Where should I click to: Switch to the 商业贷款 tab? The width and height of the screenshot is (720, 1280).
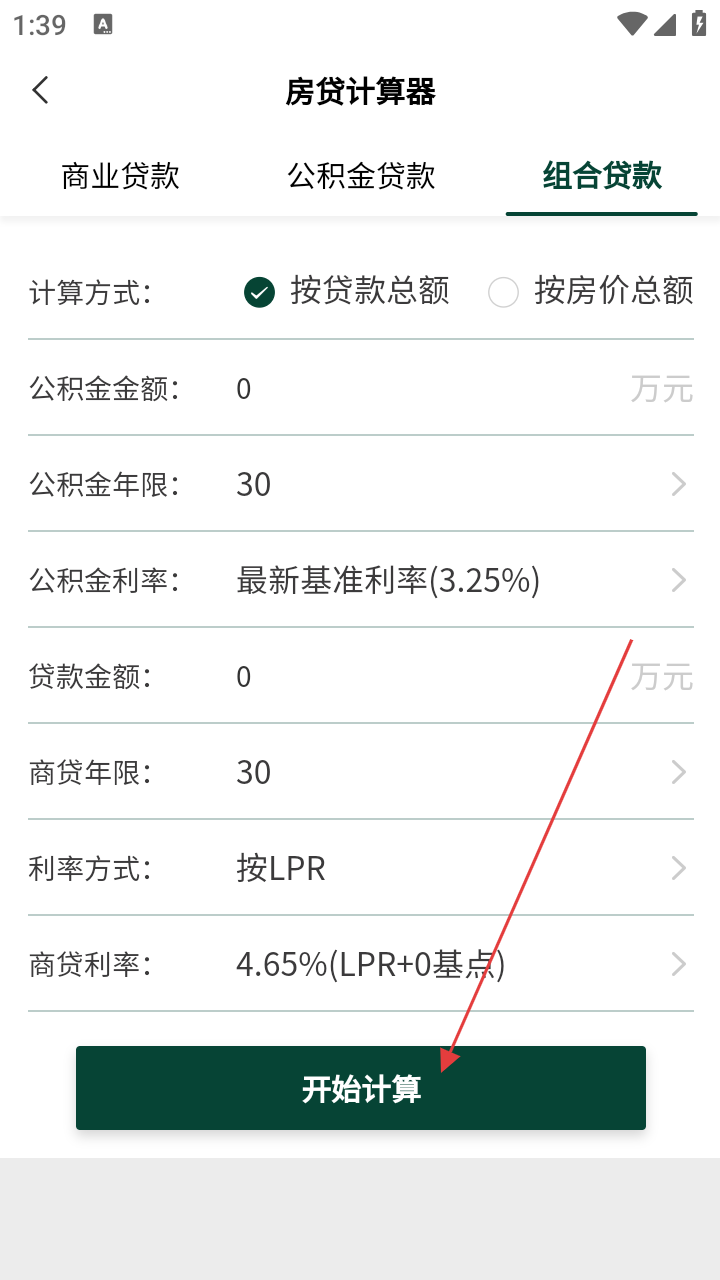121,176
